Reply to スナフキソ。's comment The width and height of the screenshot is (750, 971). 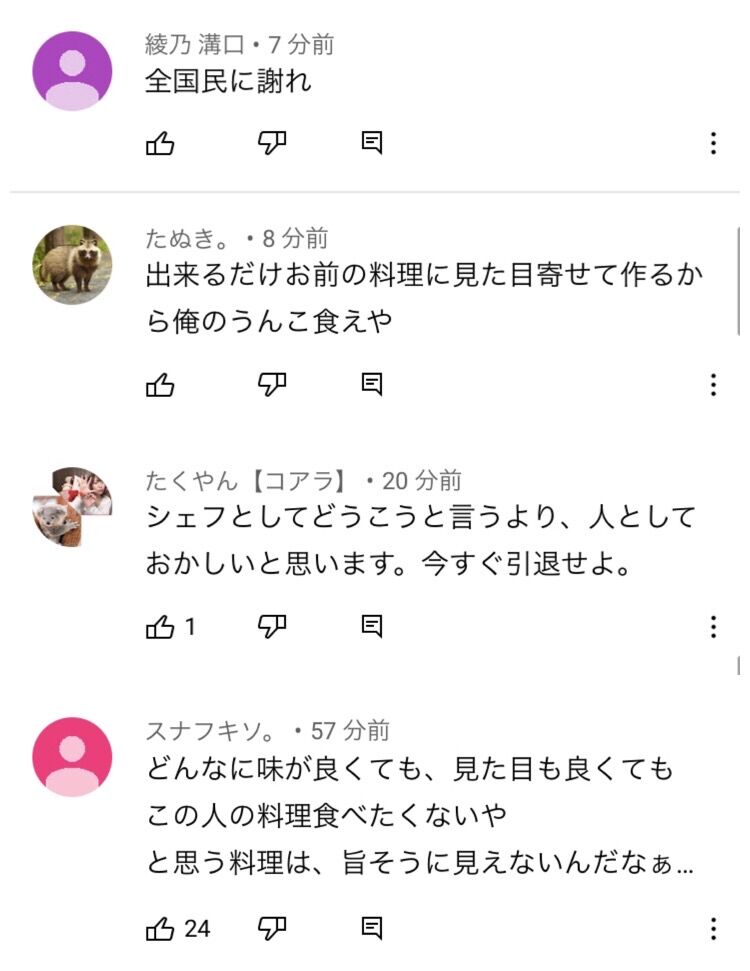[372, 928]
